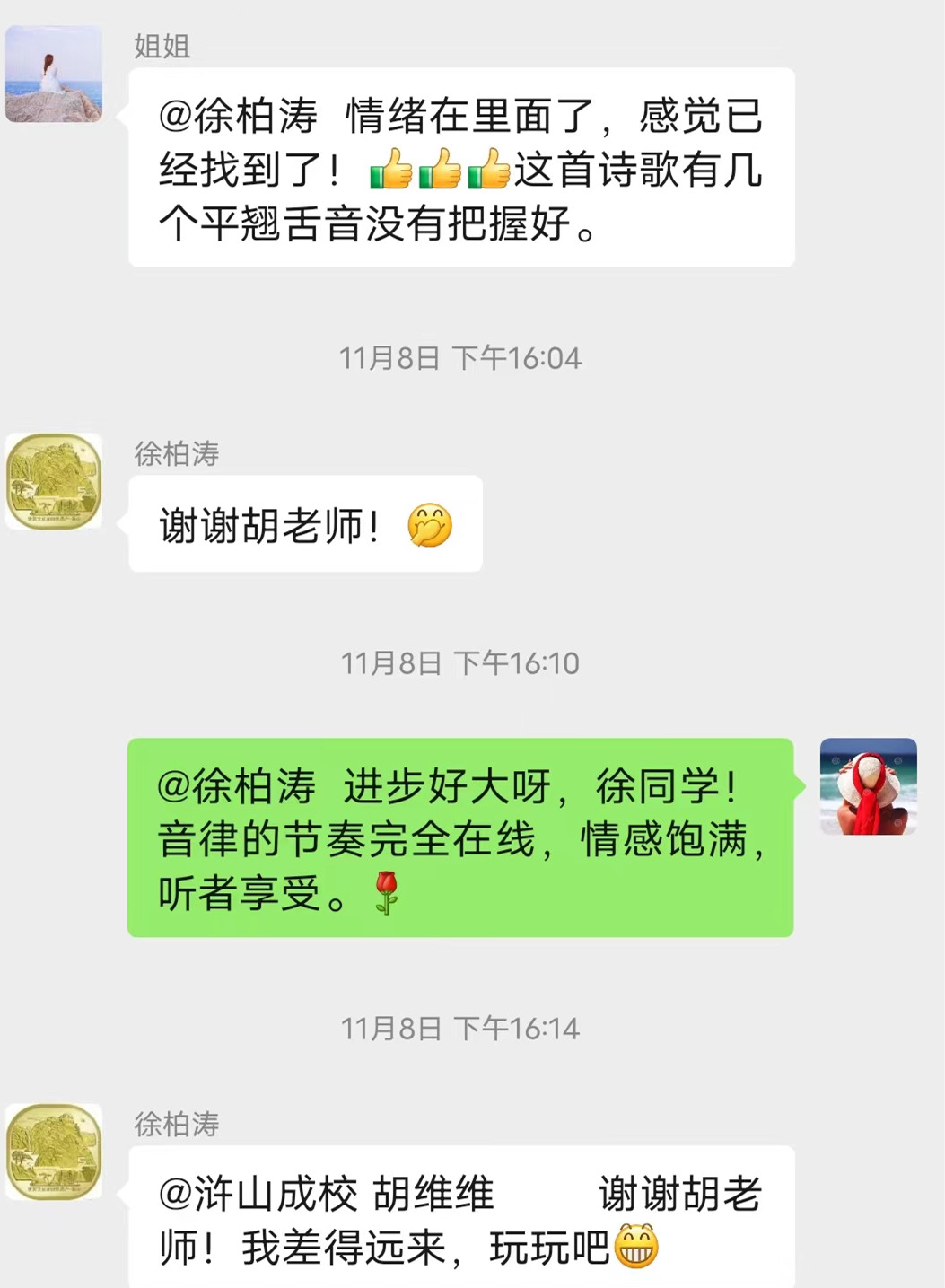
Task: View own profile avatar beside the green message
Action: coord(868,786)
